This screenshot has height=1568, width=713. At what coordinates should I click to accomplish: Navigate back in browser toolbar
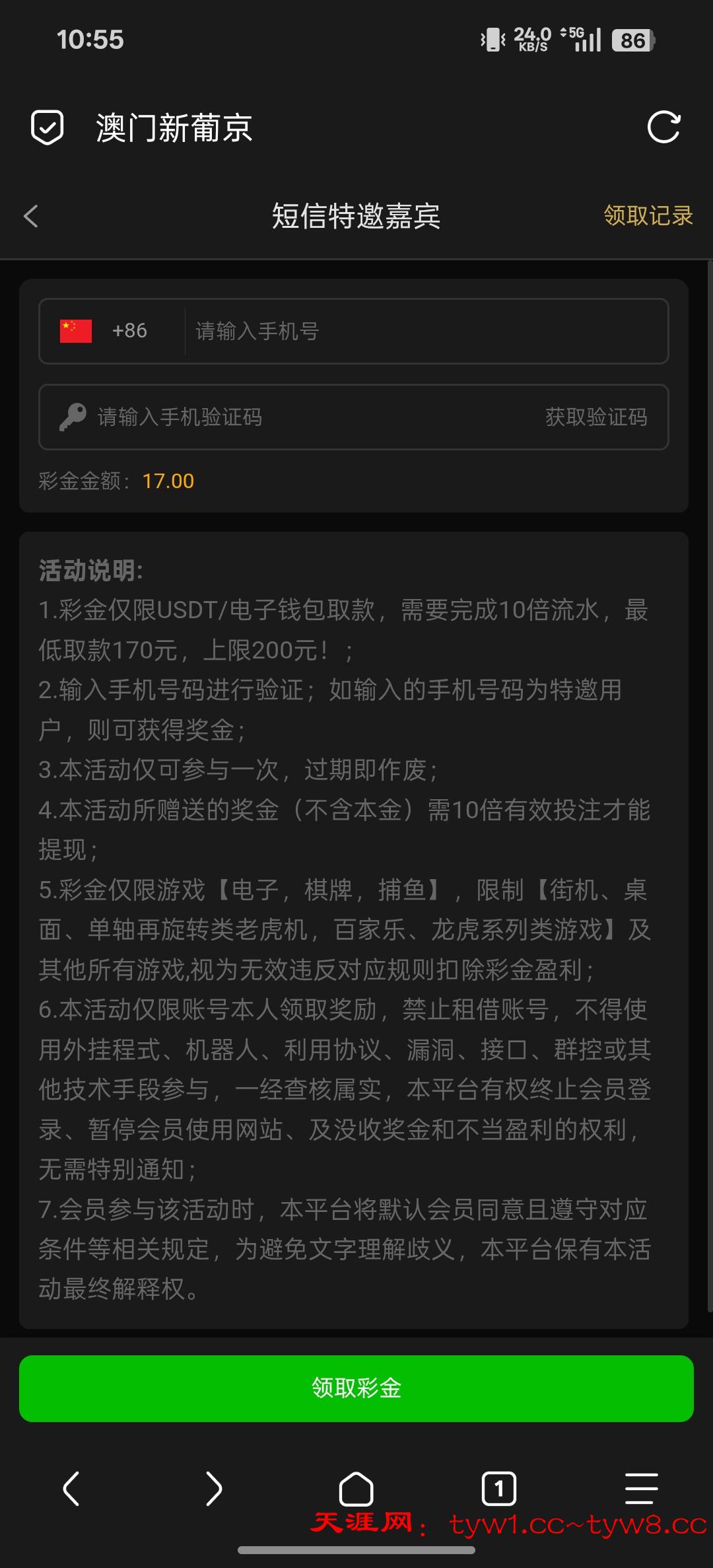[71, 1488]
